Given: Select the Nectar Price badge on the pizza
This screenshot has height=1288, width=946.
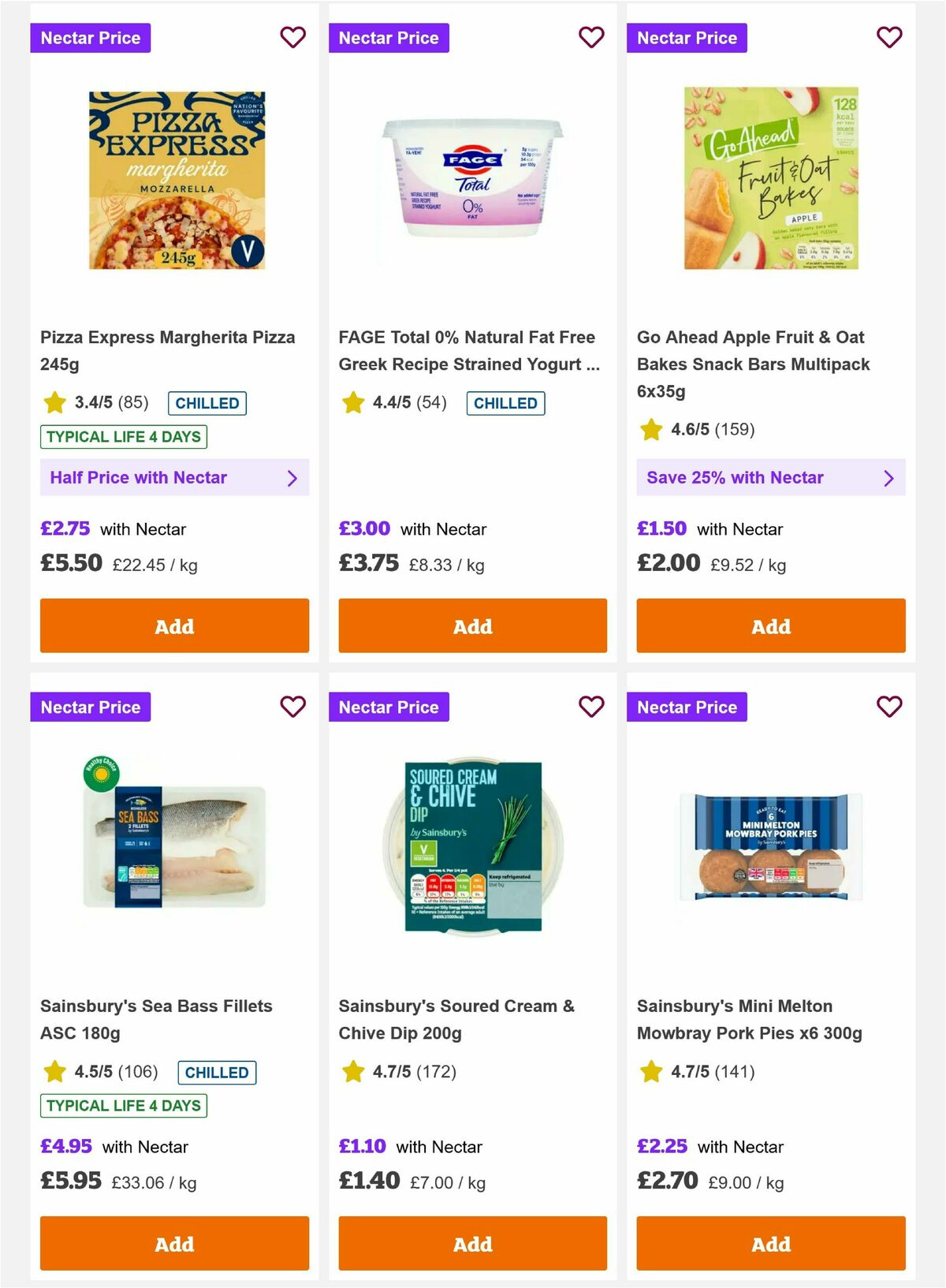Looking at the screenshot, I should pyautogui.click(x=90, y=37).
